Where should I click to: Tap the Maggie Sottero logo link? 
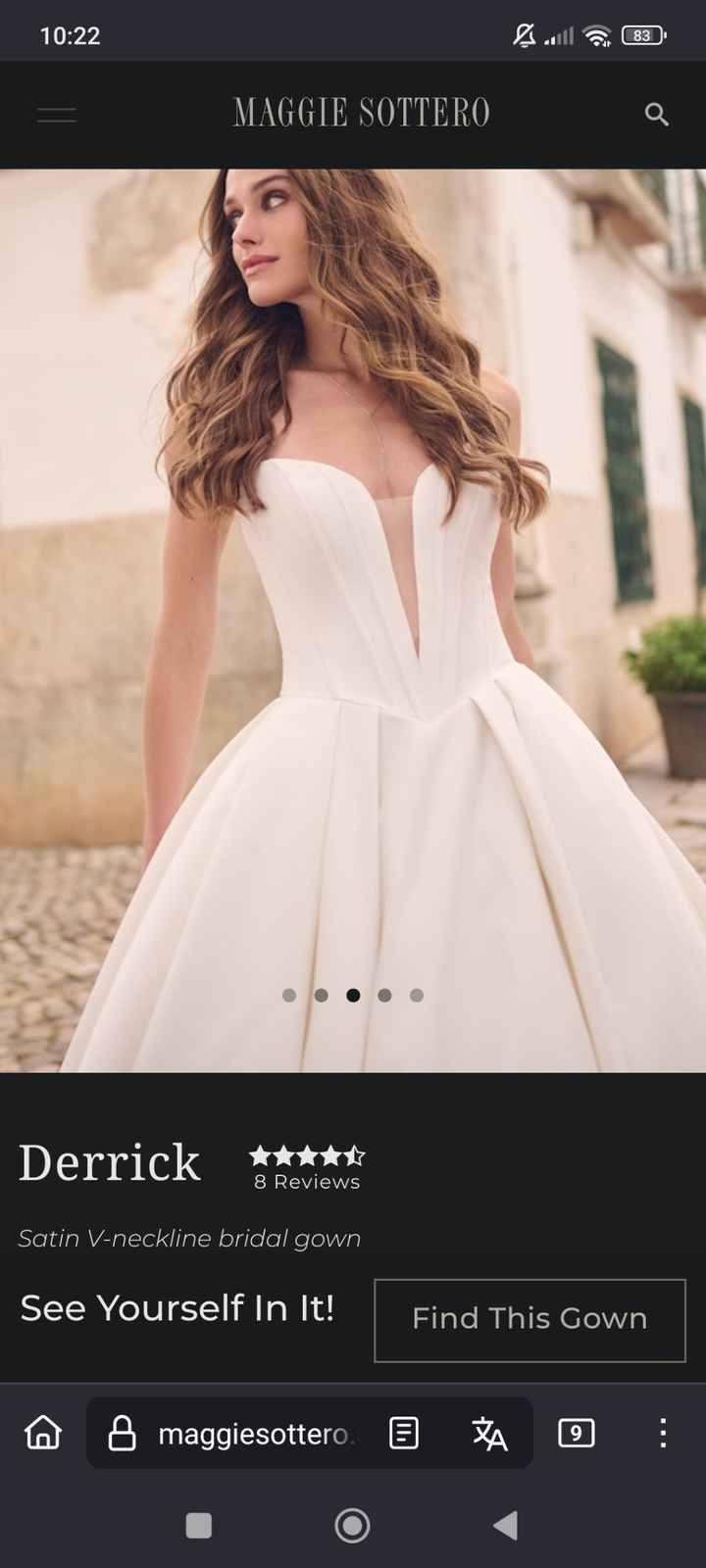pyautogui.click(x=361, y=114)
